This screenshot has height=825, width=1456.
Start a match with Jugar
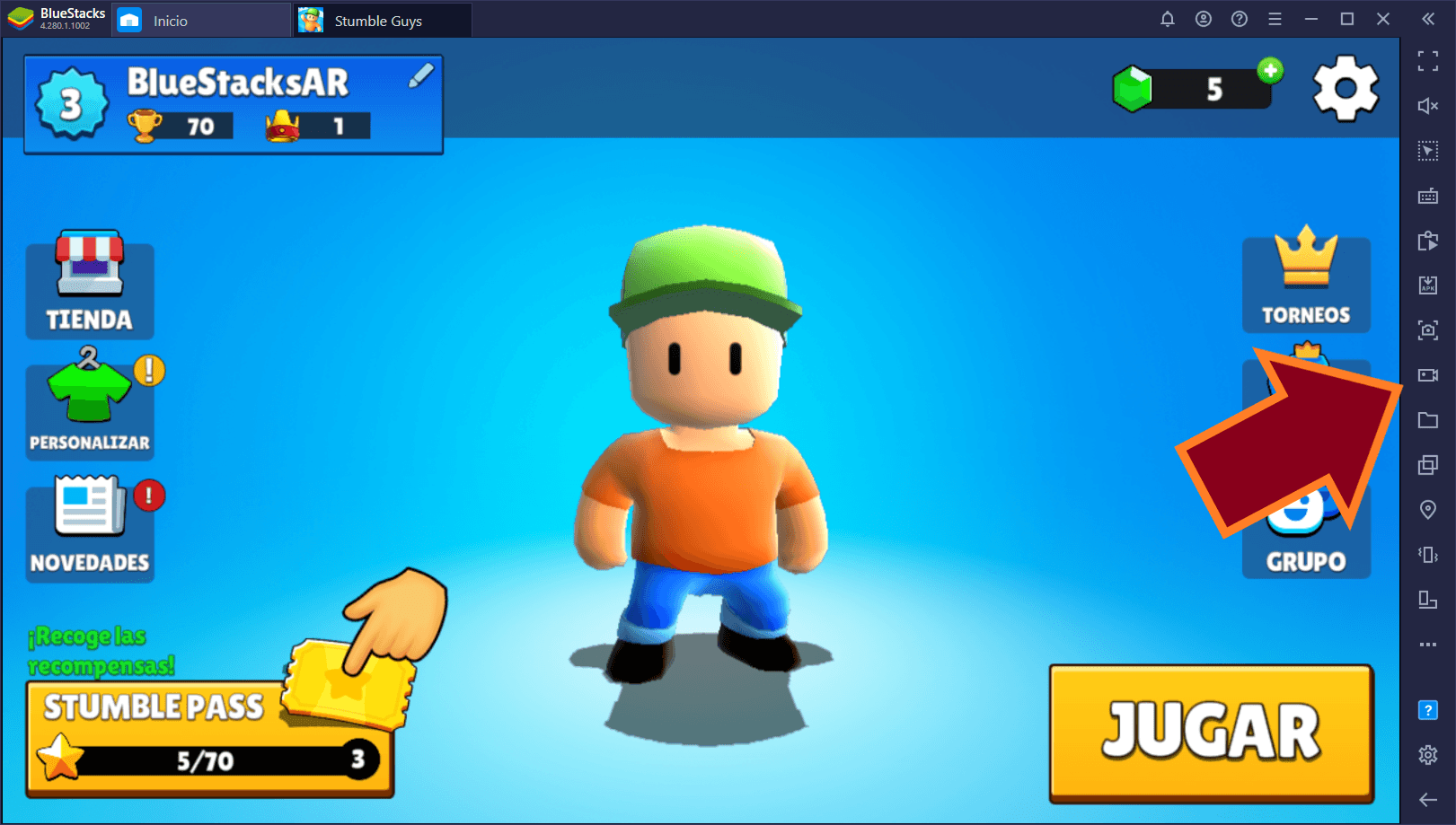(x=1211, y=732)
